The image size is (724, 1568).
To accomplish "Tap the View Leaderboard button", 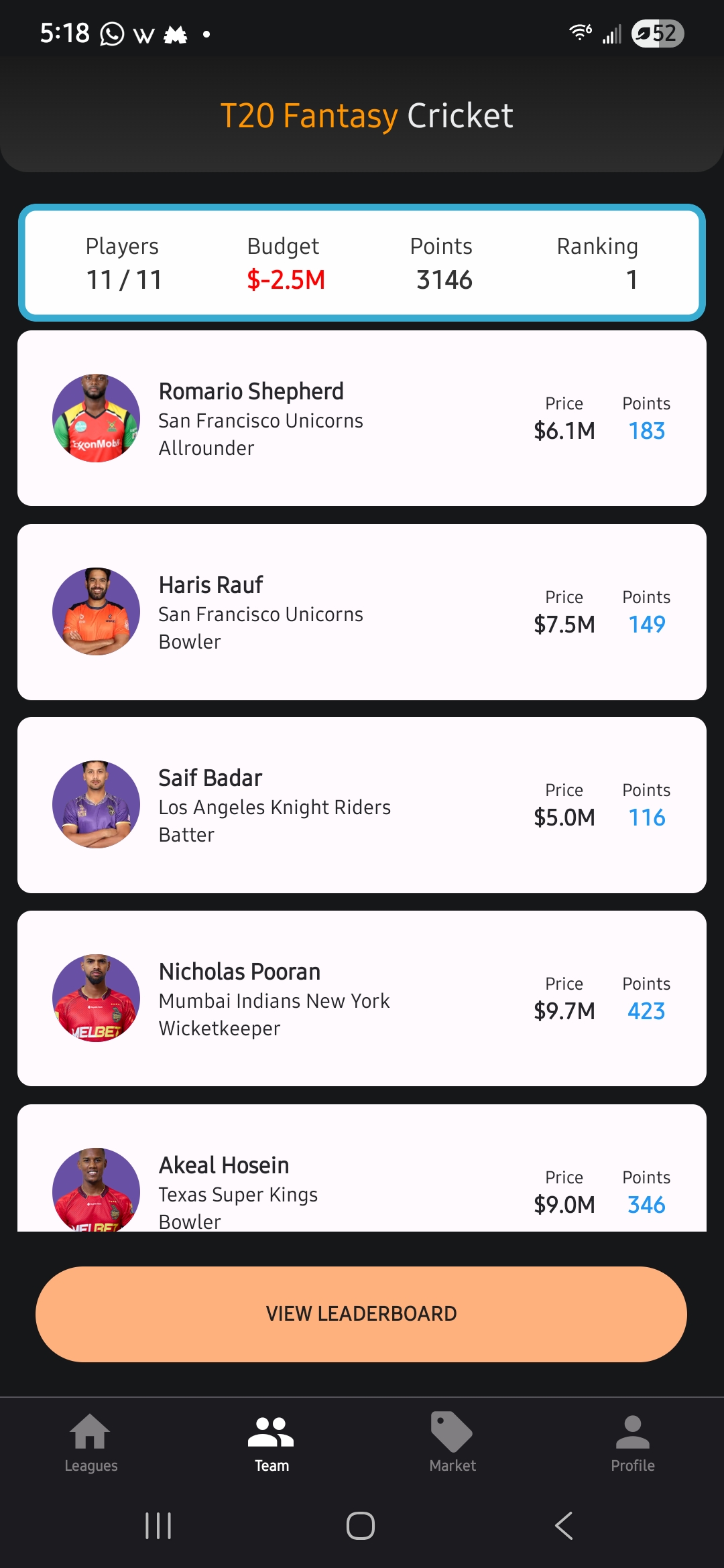I will coord(361,1314).
